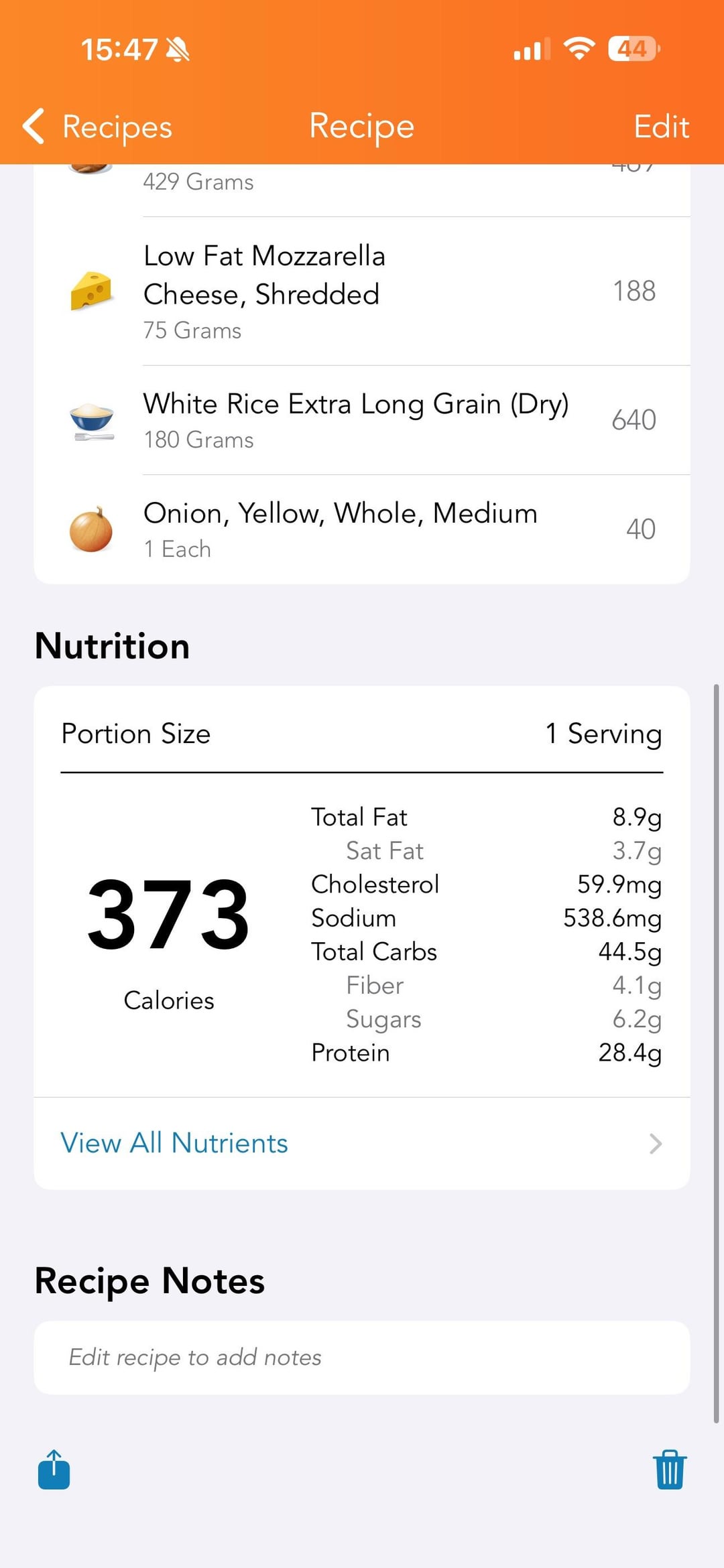724x1568 pixels.
Task: Delete this recipe with the trash icon
Action: [669, 1469]
